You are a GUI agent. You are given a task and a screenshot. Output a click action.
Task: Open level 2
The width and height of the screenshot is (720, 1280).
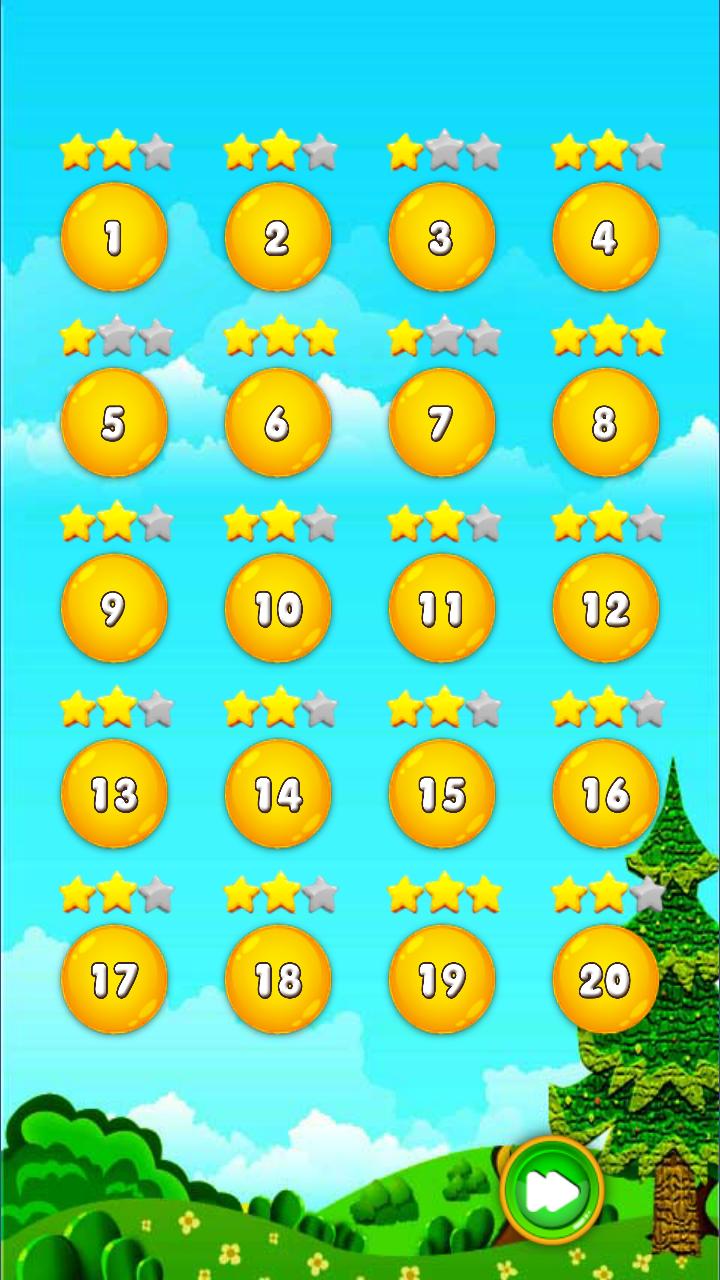coord(278,237)
